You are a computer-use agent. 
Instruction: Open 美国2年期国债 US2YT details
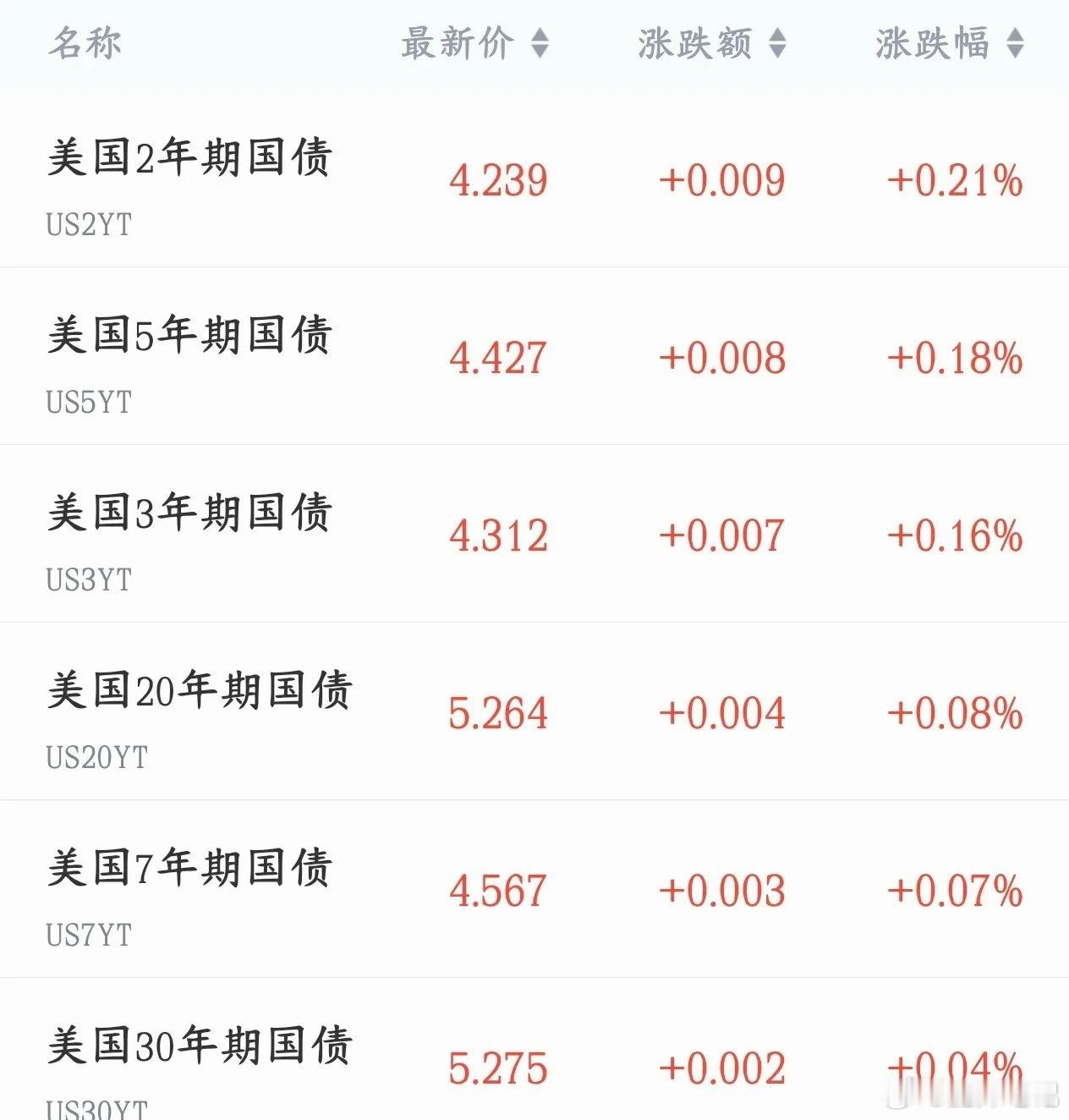point(534,179)
